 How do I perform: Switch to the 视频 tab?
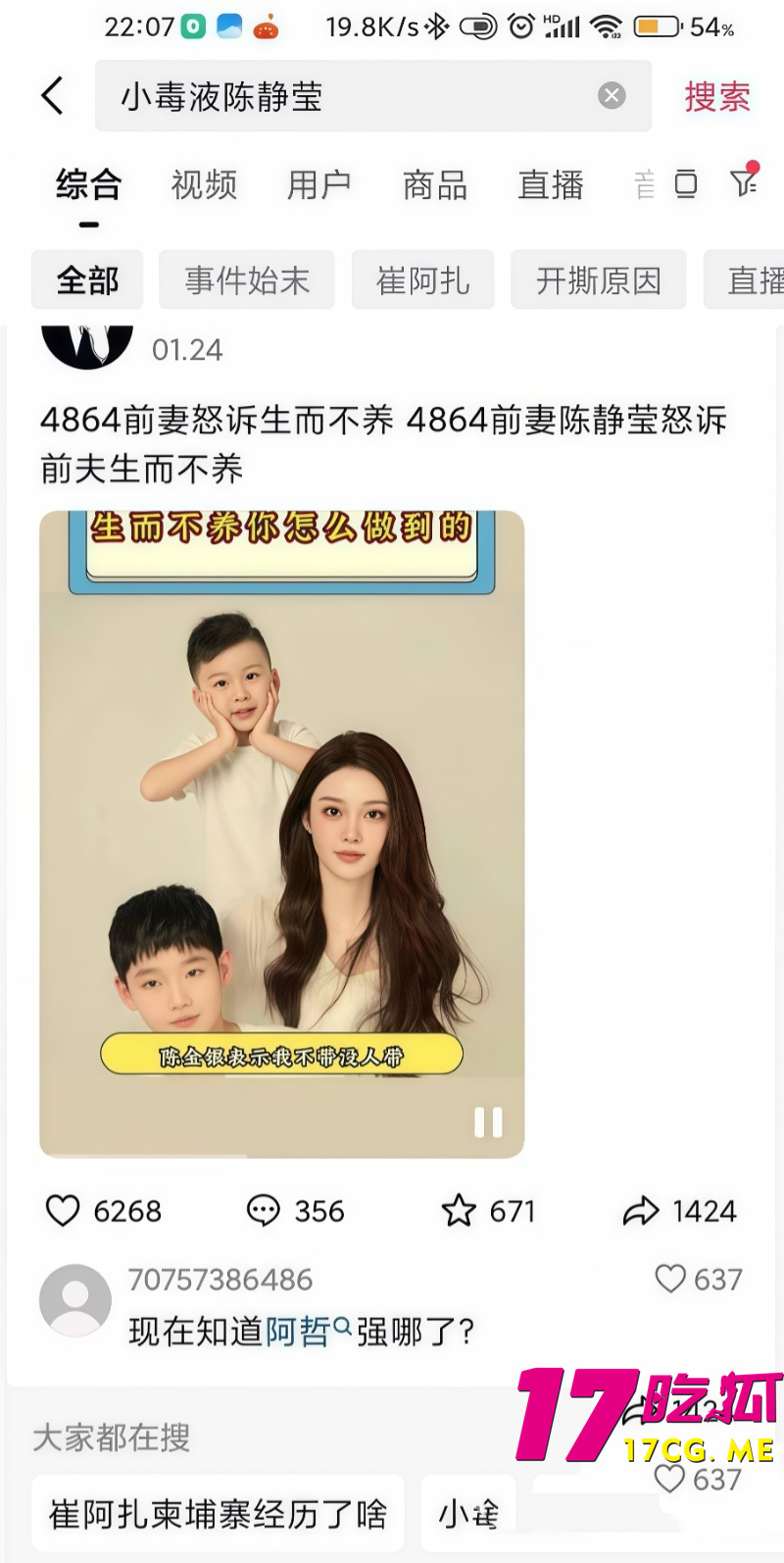pyautogui.click(x=204, y=184)
